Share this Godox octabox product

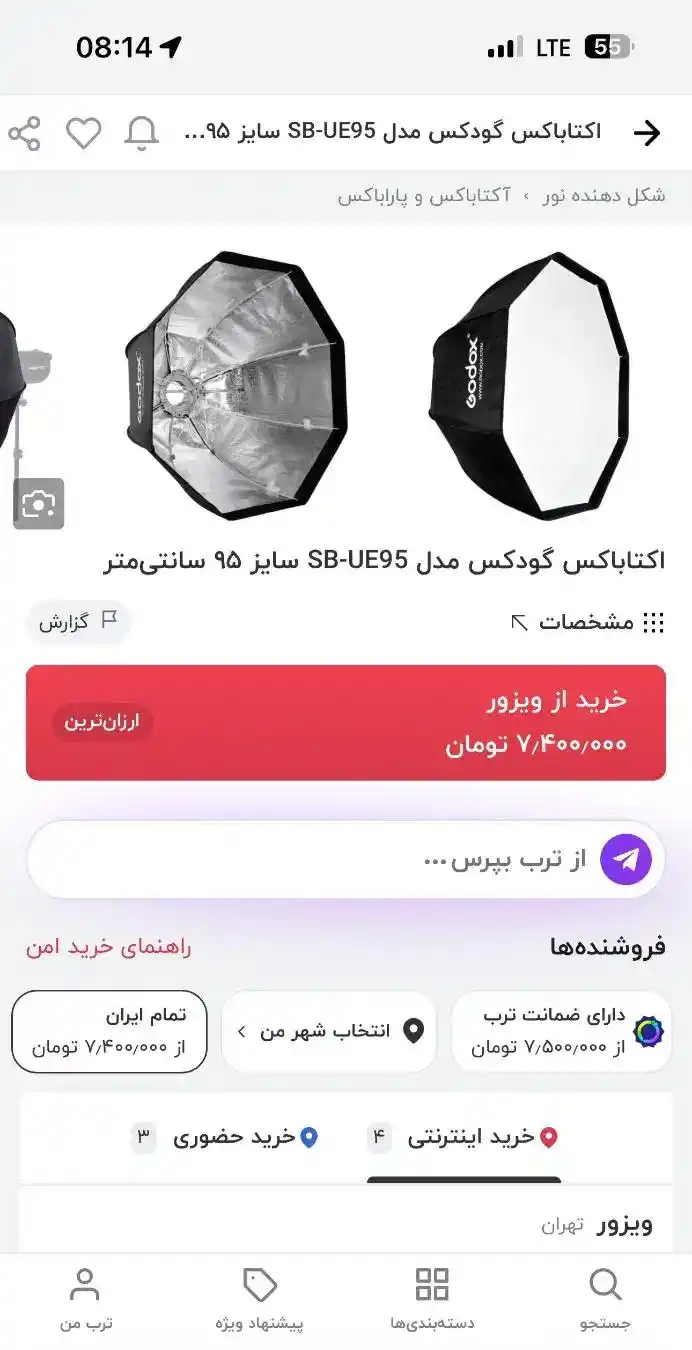pyautogui.click(x=24, y=133)
